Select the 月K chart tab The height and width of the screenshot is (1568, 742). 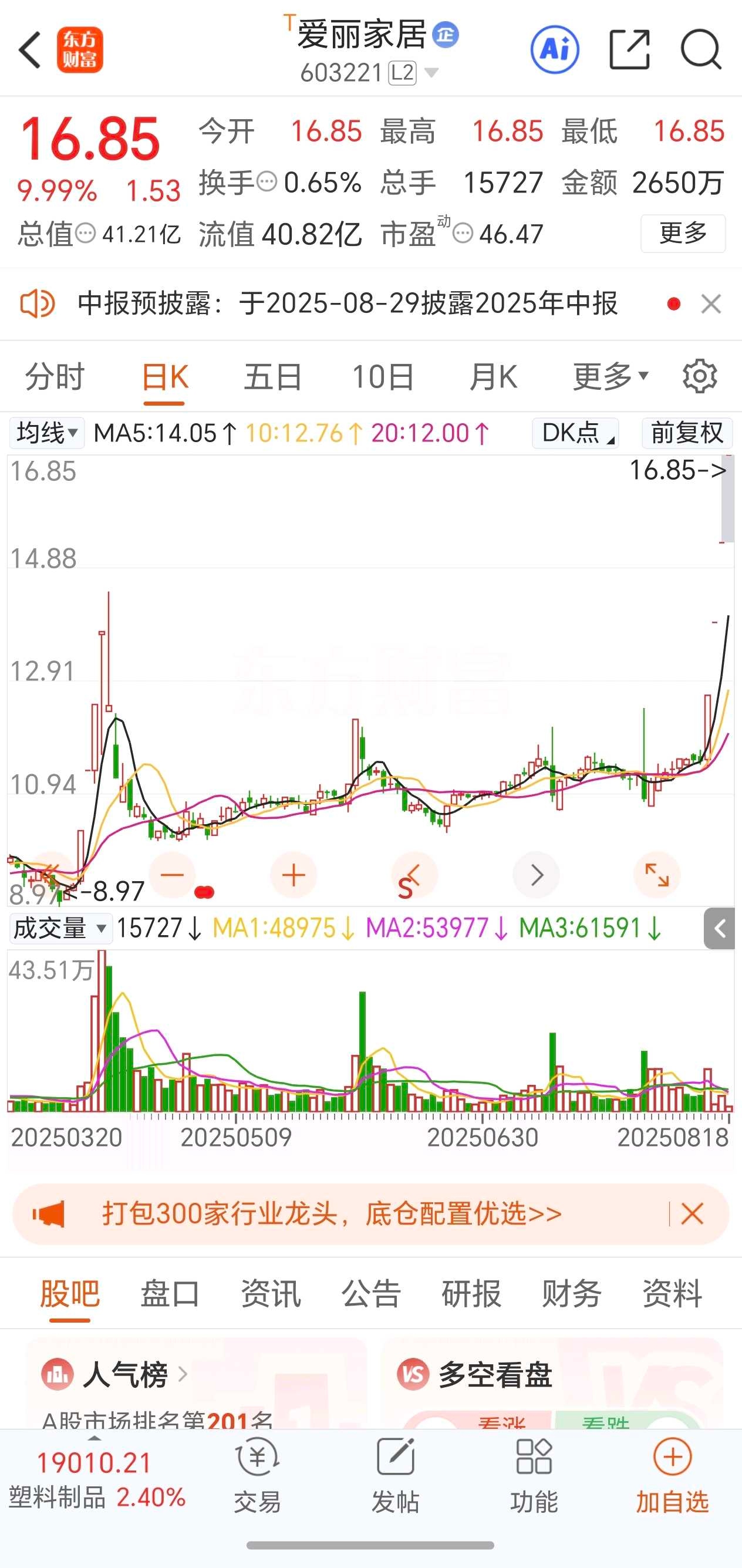tap(493, 377)
